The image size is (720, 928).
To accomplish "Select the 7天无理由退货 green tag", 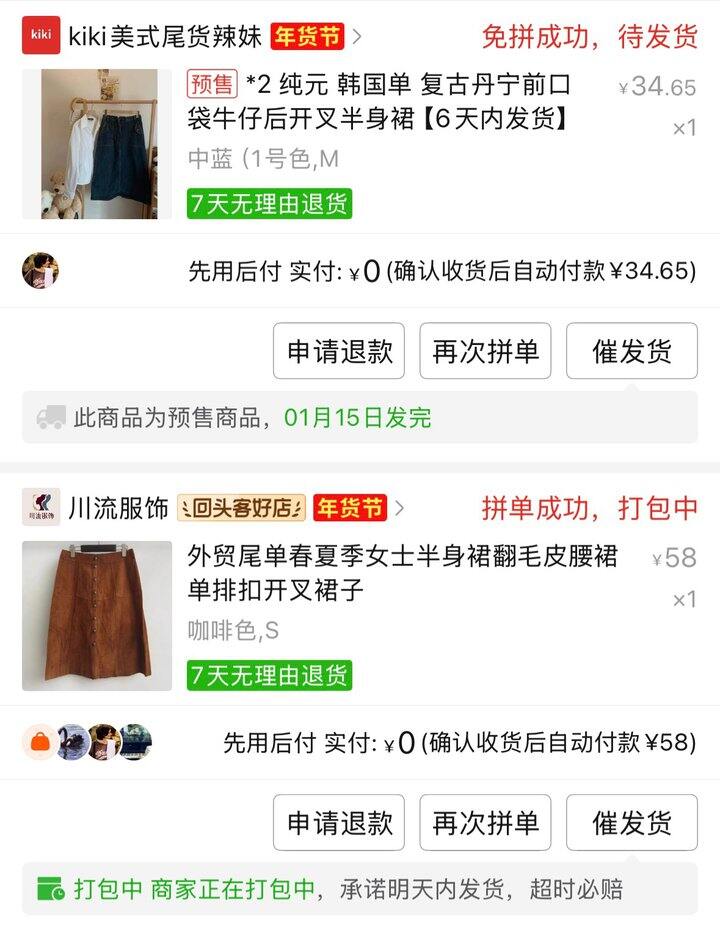I will [x=265, y=206].
